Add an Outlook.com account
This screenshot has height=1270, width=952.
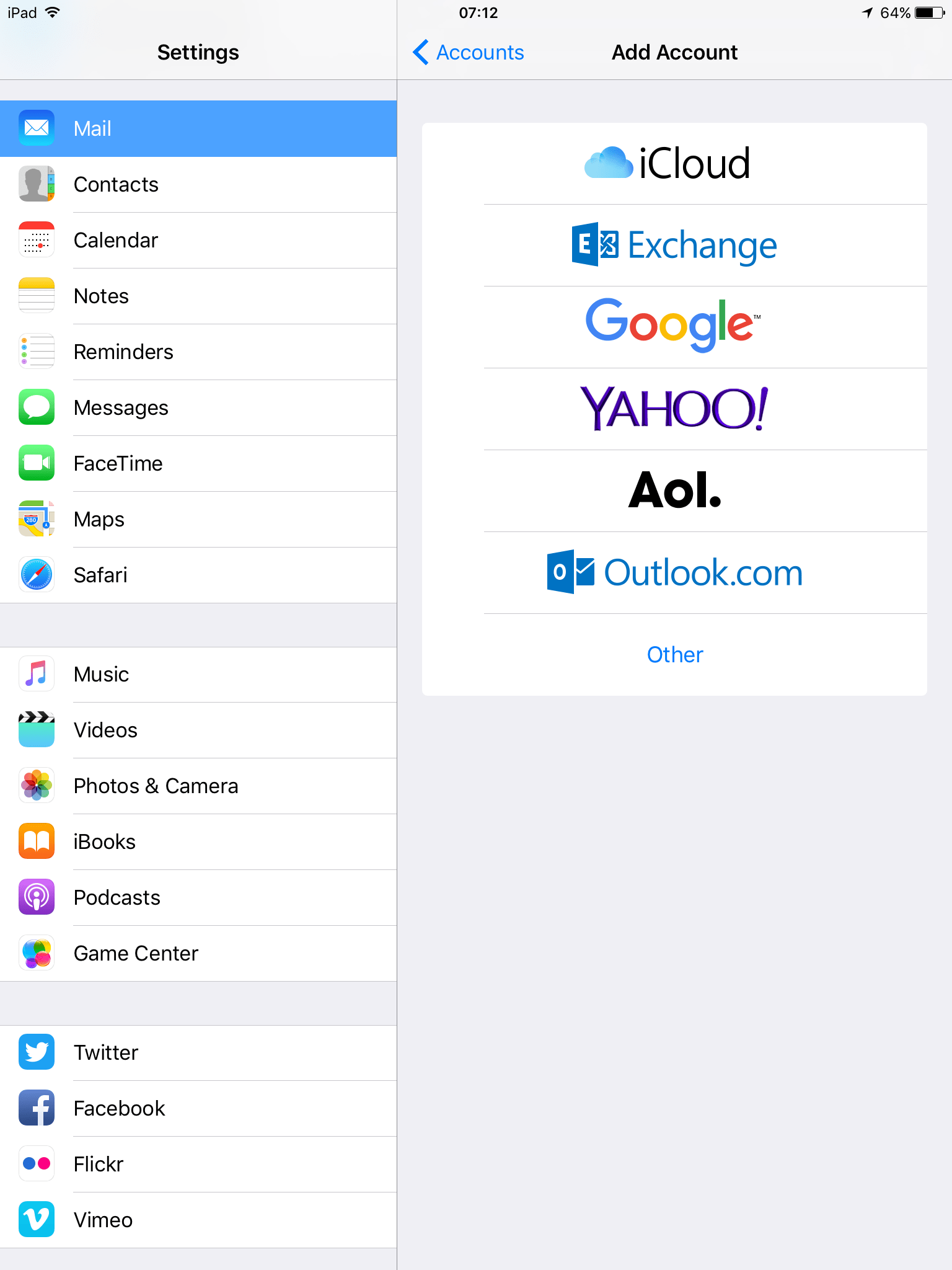[x=674, y=572]
